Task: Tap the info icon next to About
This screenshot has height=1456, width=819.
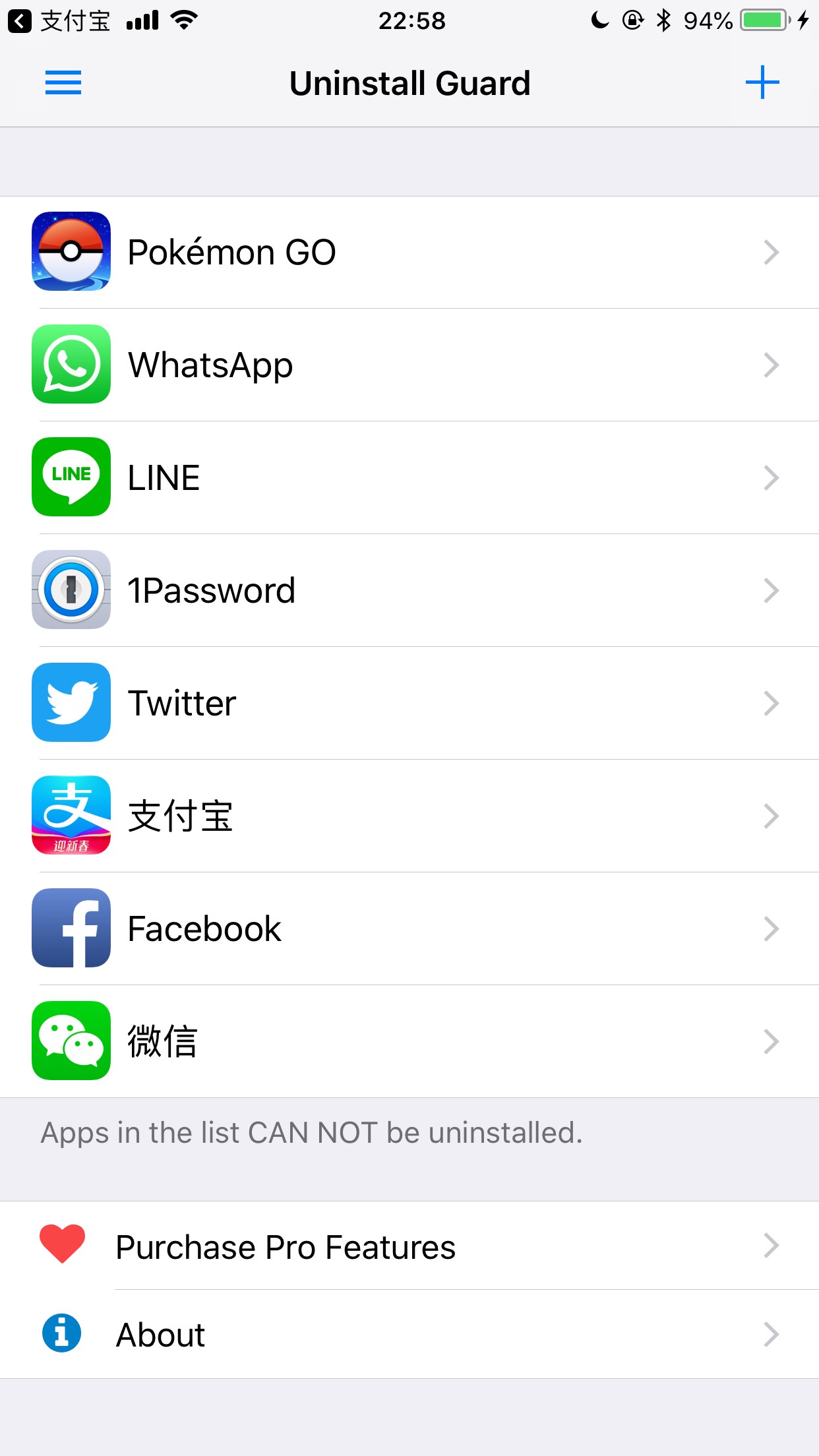Action: click(61, 1334)
